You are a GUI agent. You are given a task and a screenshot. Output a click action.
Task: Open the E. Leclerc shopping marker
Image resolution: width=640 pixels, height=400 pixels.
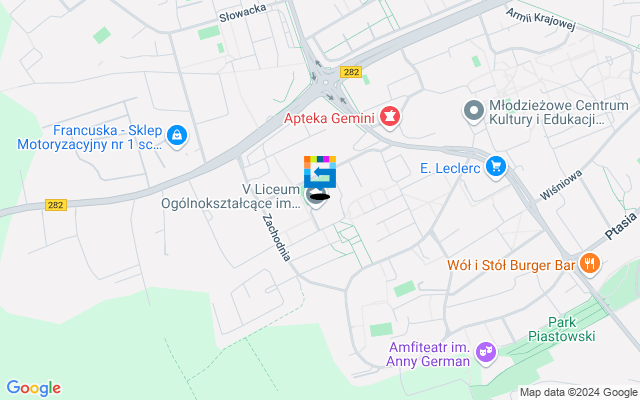click(494, 166)
